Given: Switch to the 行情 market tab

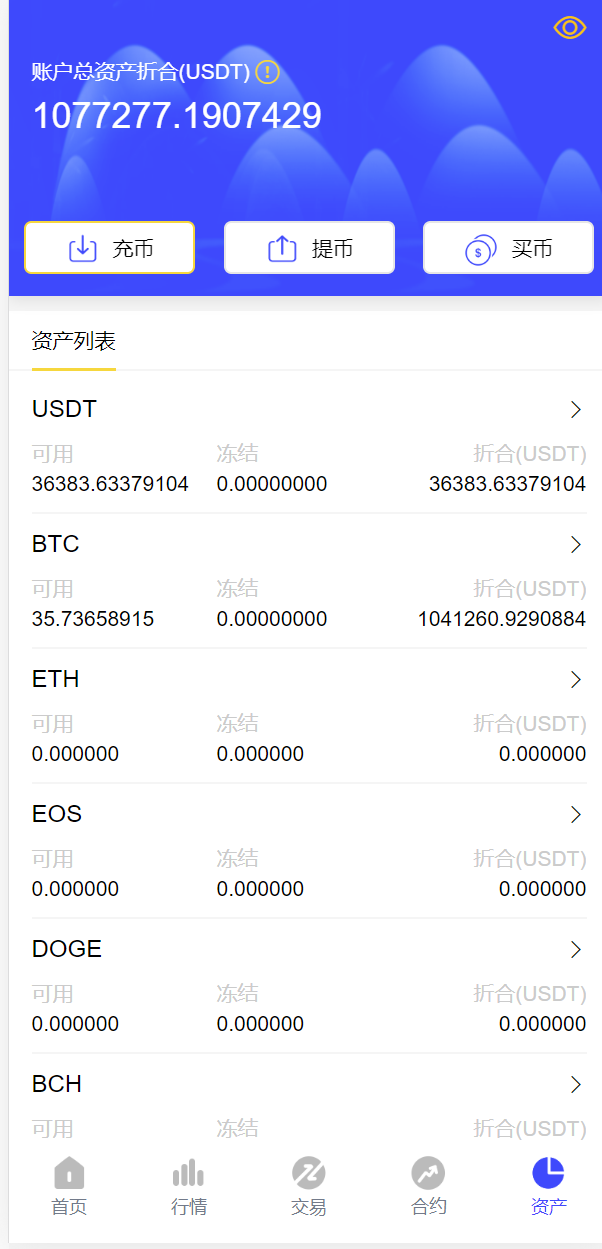Looking at the screenshot, I should tap(189, 1185).
